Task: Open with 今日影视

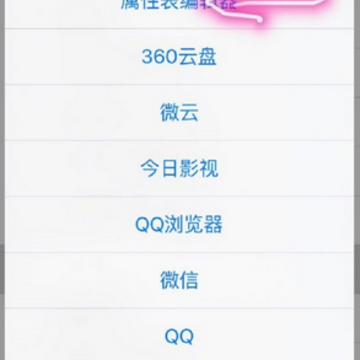Action: [179, 169]
